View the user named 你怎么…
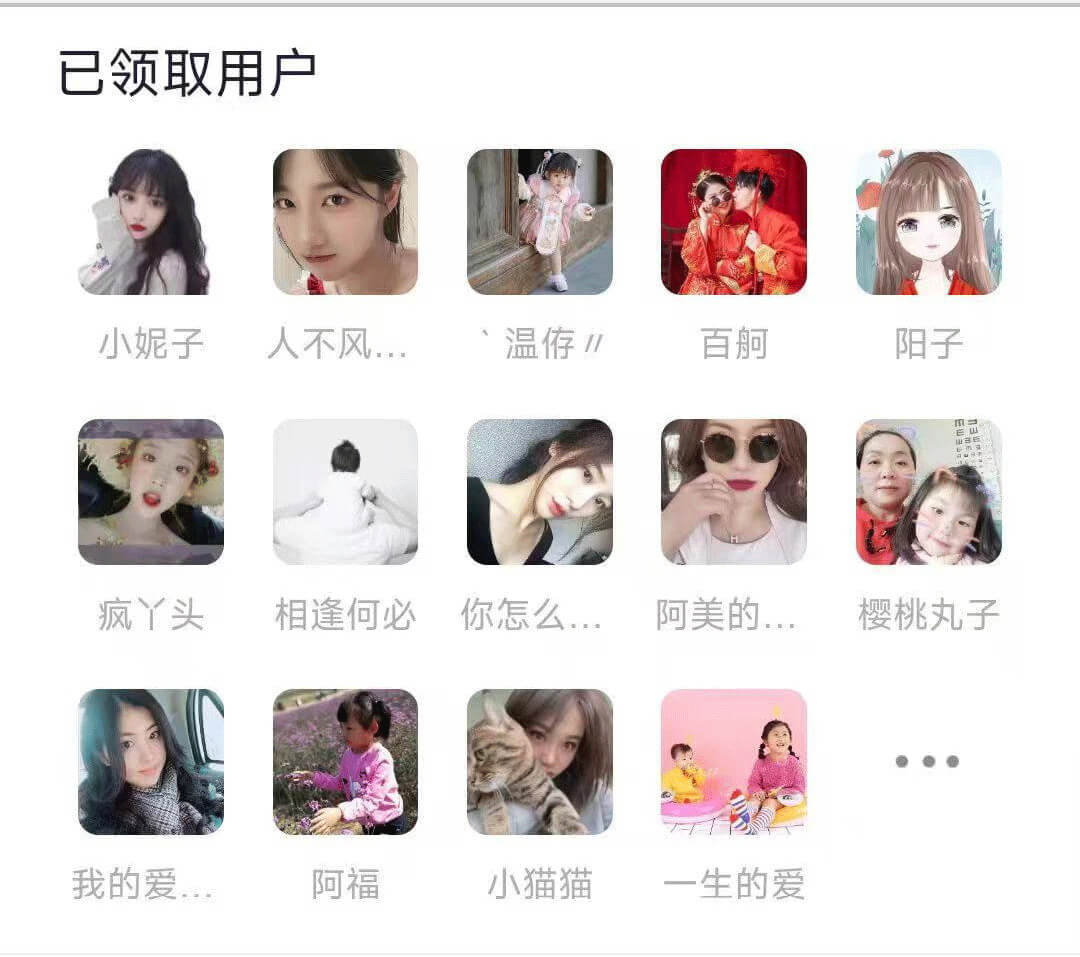Image resolution: width=1080 pixels, height=957 pixels. pos(540,492)
